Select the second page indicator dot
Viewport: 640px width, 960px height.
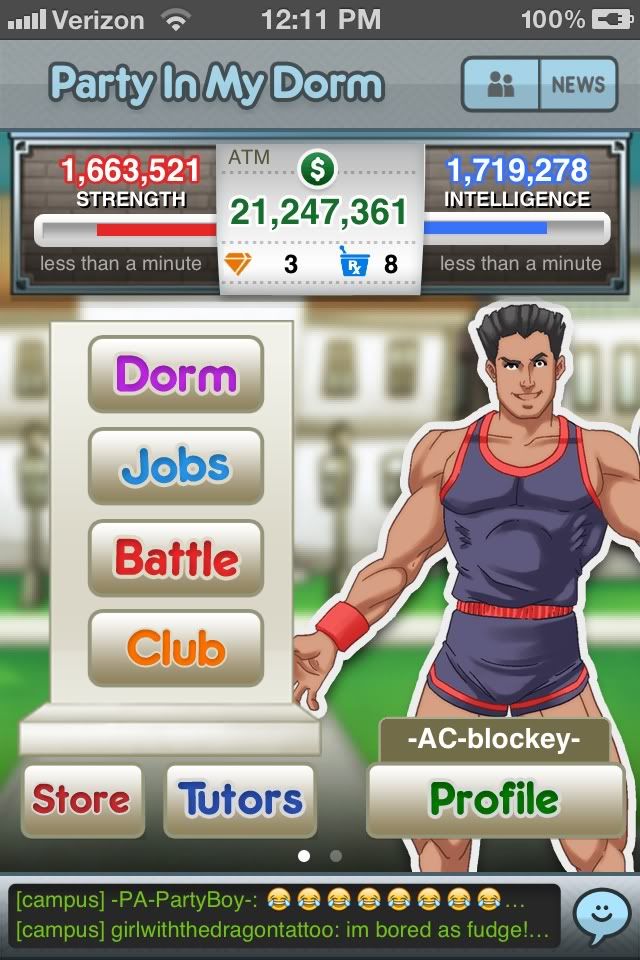[x=336, y=856]
